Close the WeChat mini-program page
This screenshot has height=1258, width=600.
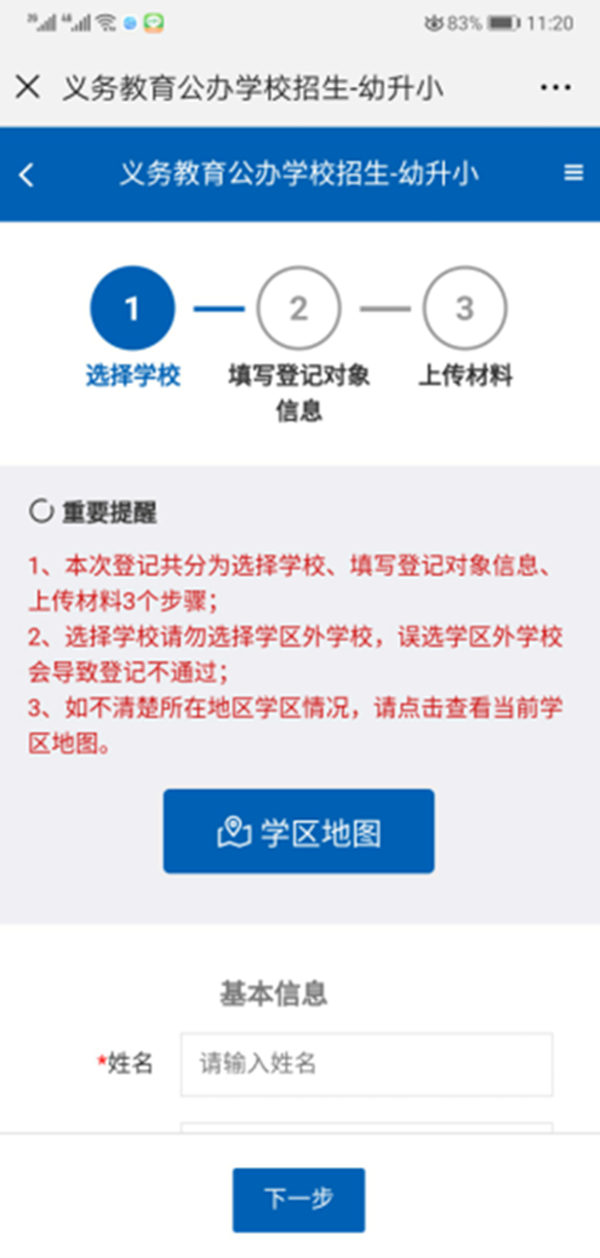[x=28, y=87]
